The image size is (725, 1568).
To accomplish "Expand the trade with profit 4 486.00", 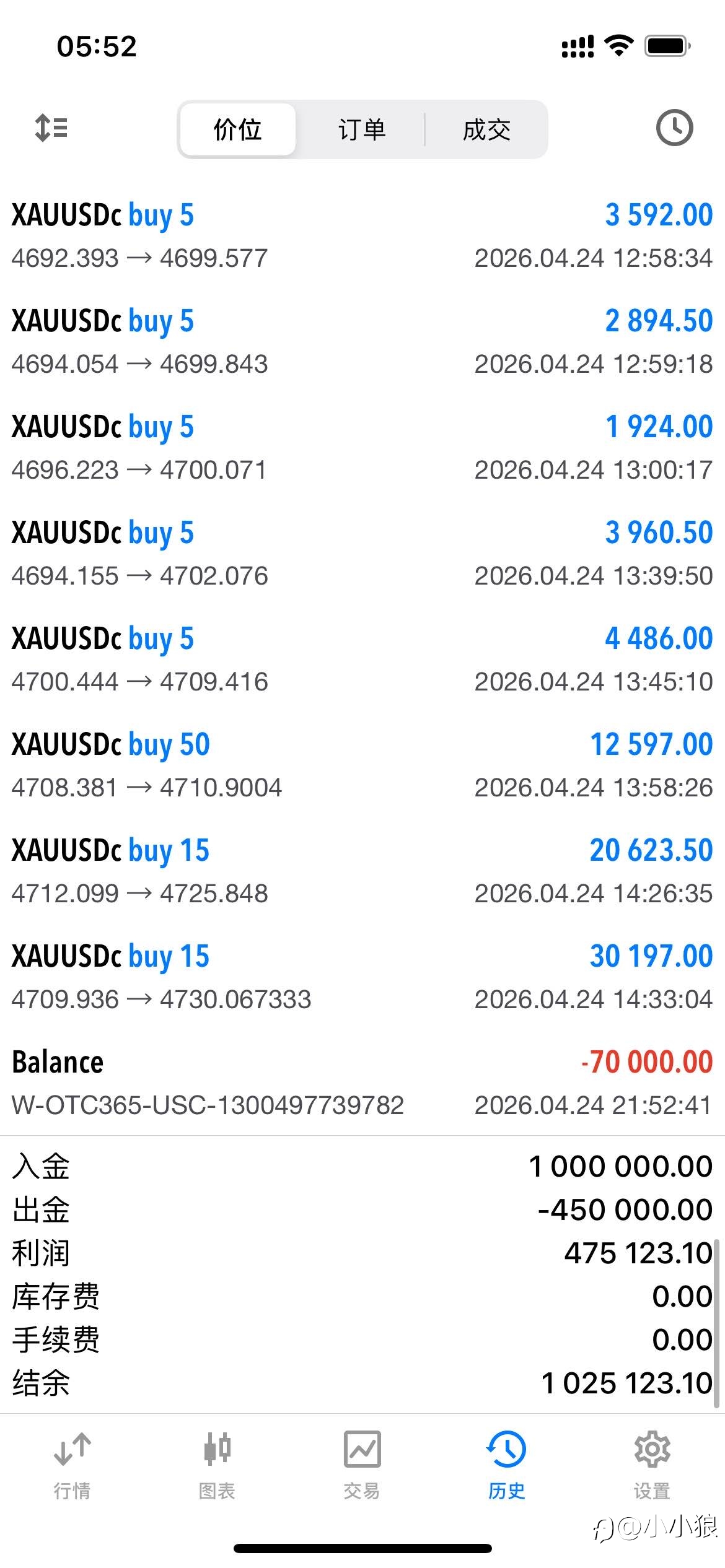I will pos(362,659).
